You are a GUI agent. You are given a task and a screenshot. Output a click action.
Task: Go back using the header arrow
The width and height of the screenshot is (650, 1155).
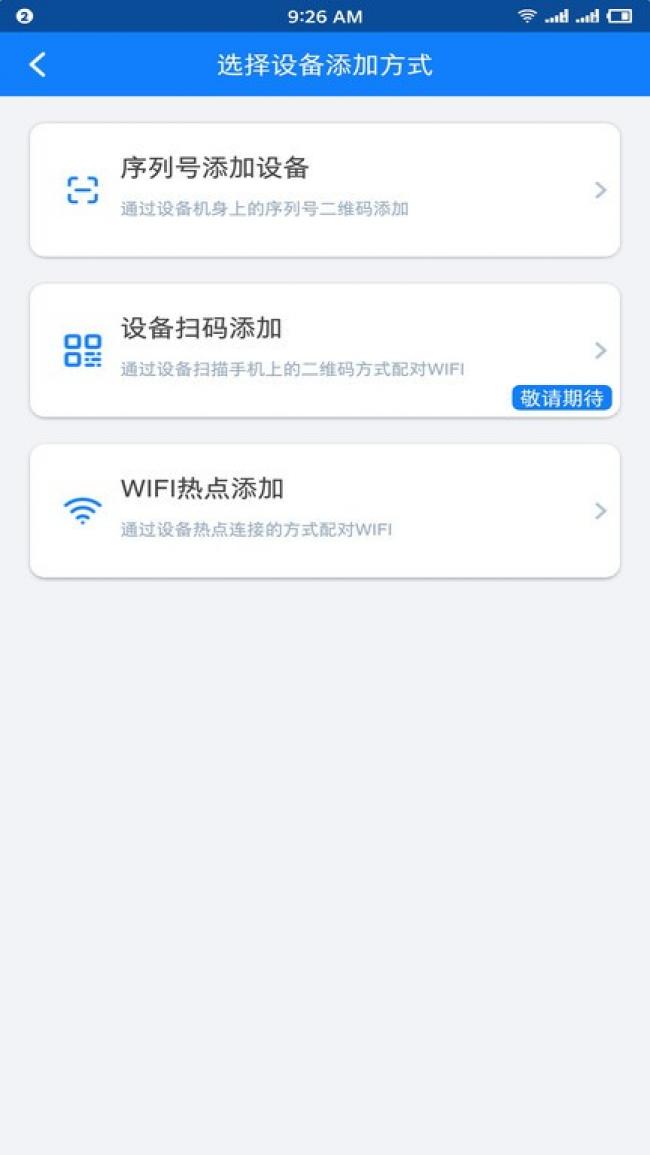[x=37, y=65]
